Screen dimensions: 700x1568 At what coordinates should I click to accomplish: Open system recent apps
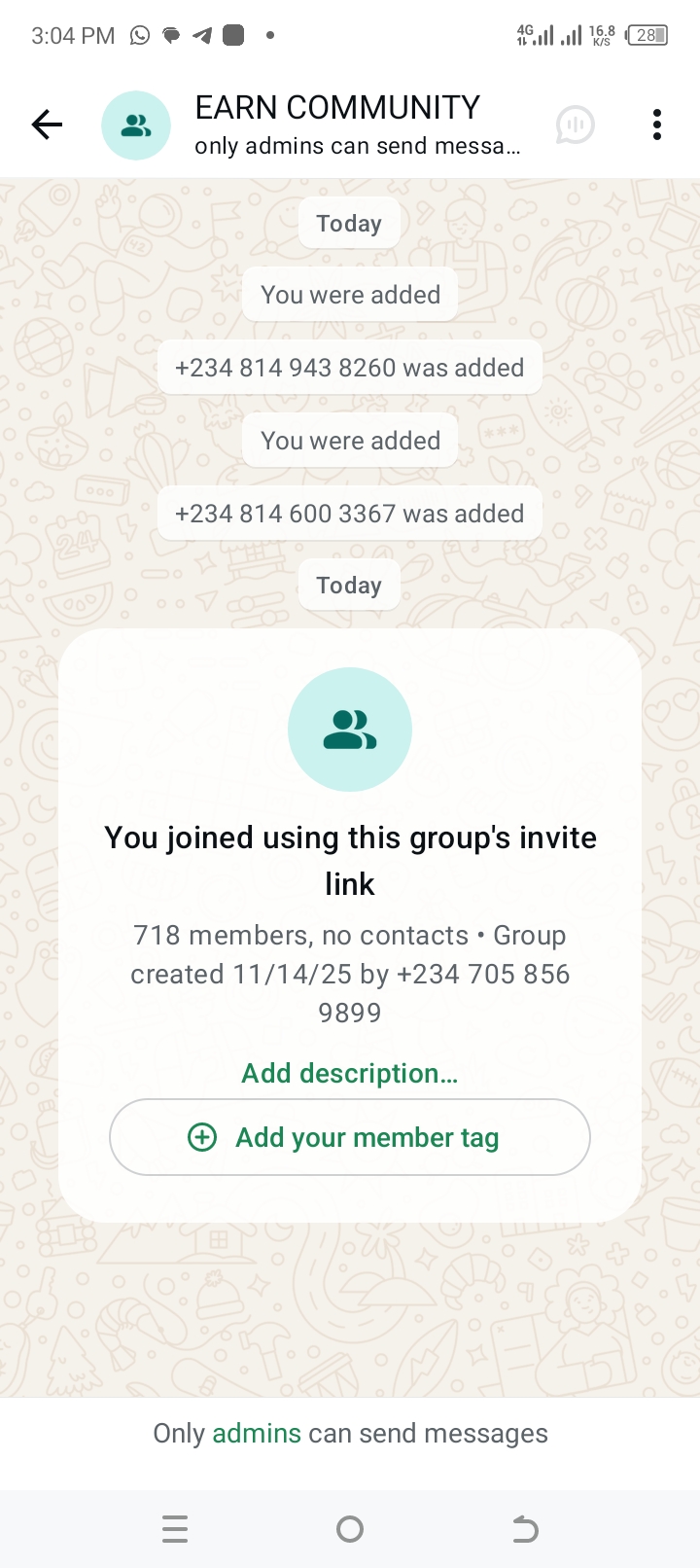(175, 1529)
